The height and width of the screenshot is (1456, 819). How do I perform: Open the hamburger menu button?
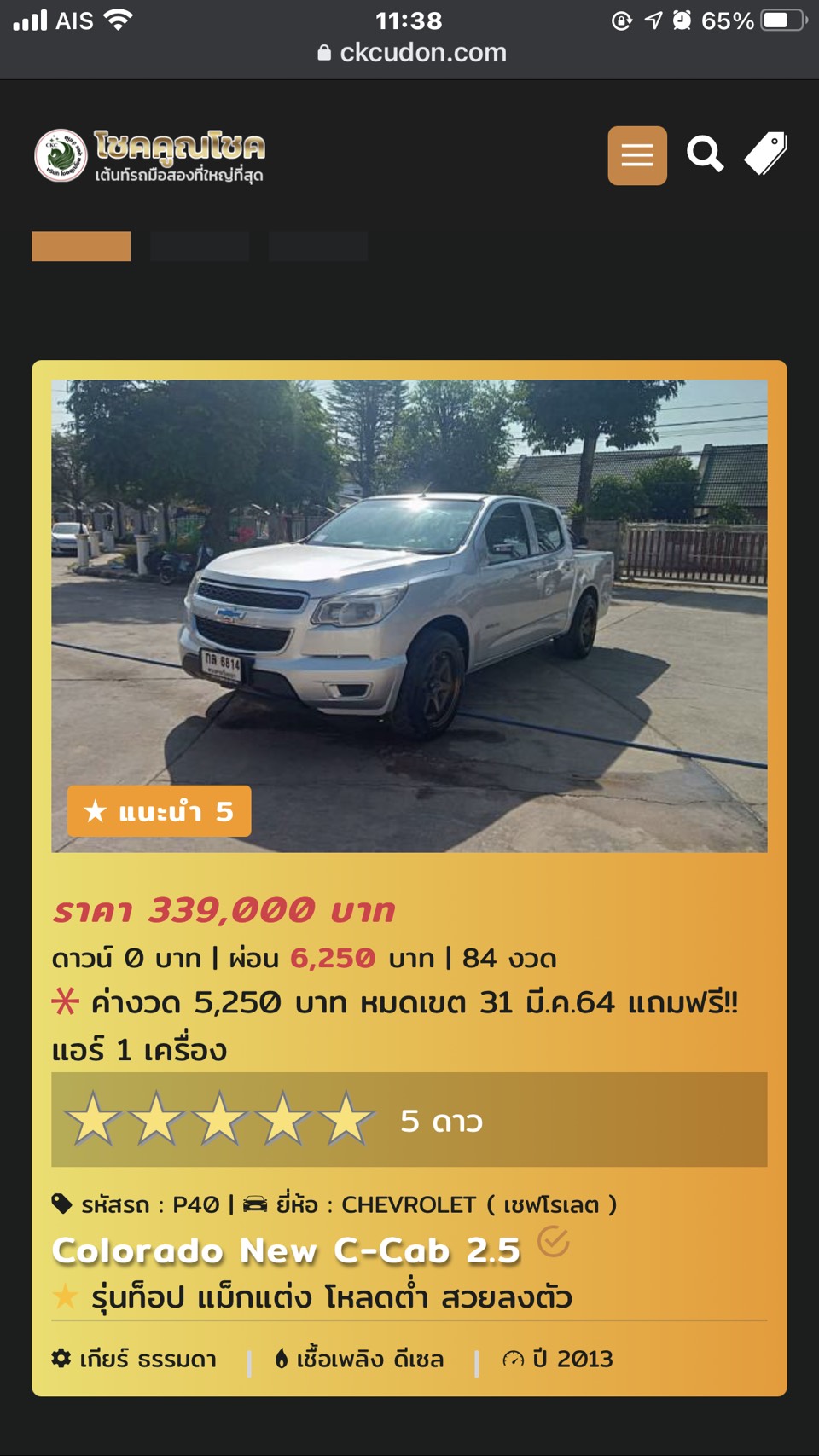pyautogui.click(x=636, y=155)
